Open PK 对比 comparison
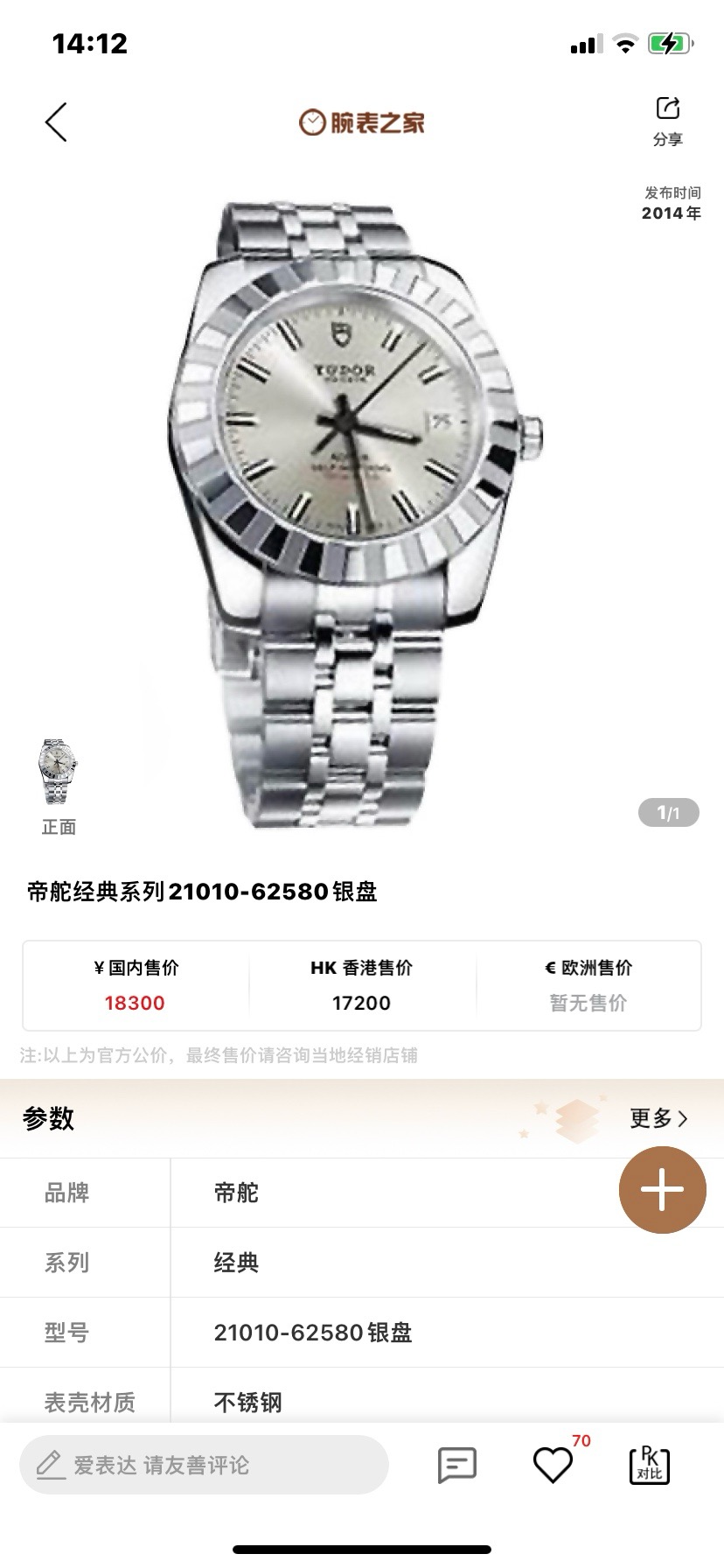 click(649, 1465)
